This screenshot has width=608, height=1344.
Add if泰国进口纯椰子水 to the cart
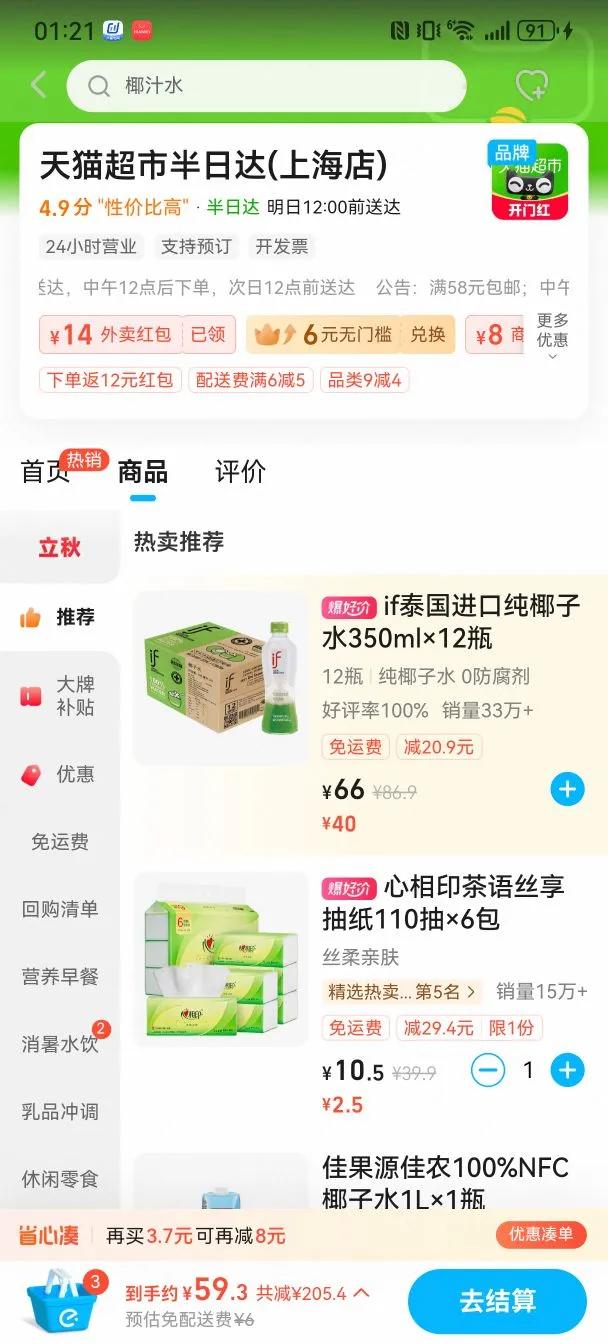(x=567, y=790)
